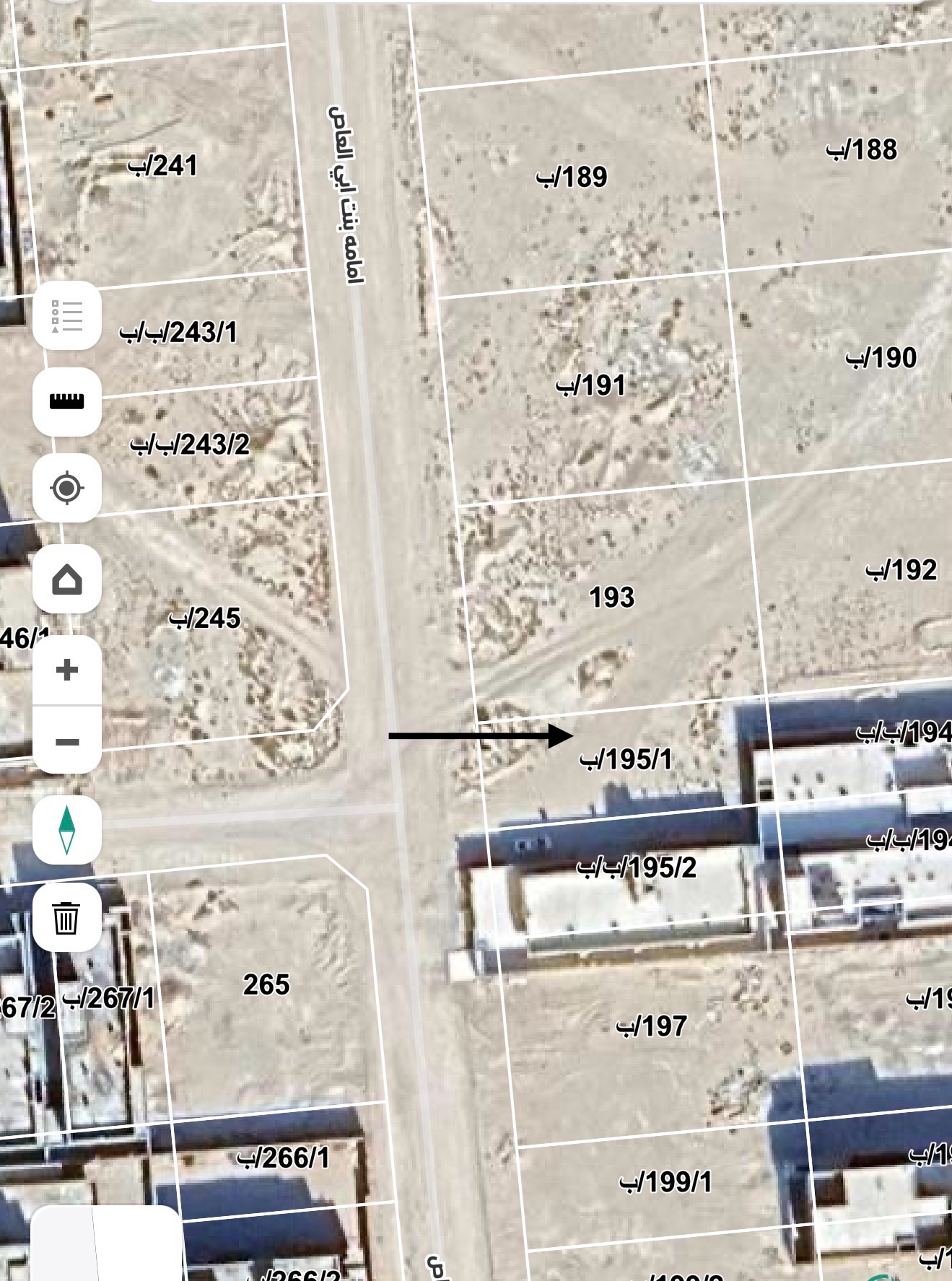The height and width of the screenshot is (1281, 952).
Task: Zoom in with the plus button
Action: [67, 670]
